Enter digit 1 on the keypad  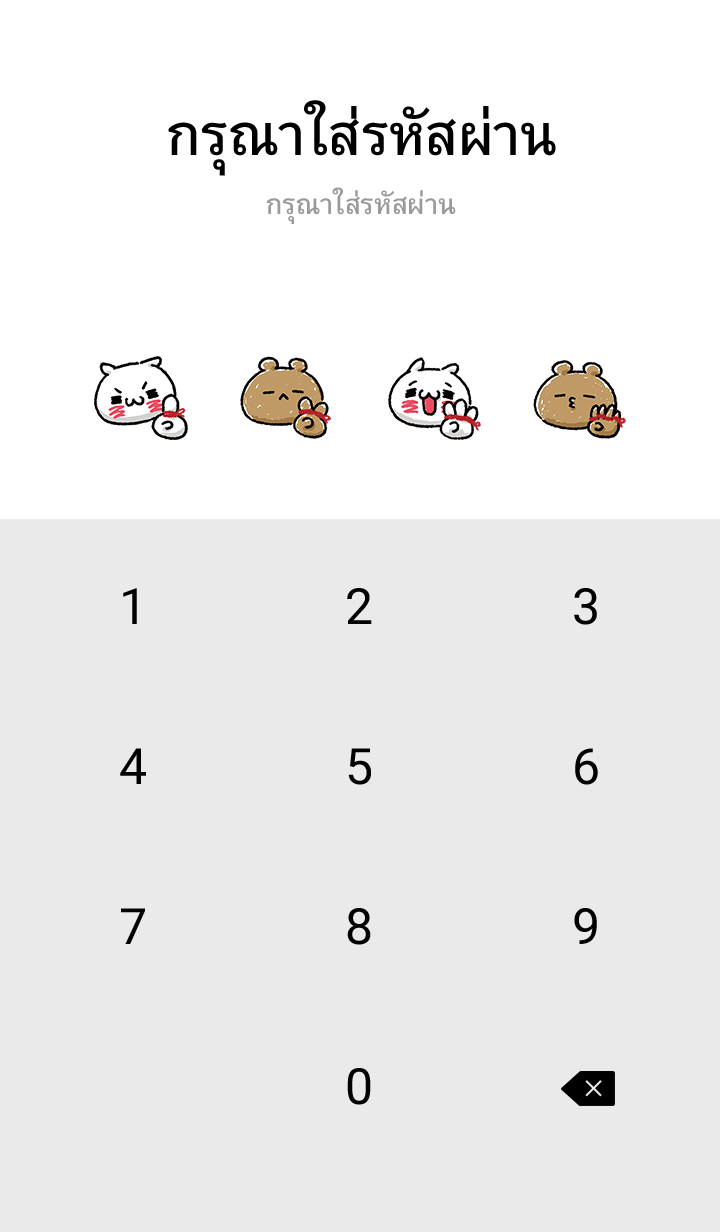tap(132, 607)
